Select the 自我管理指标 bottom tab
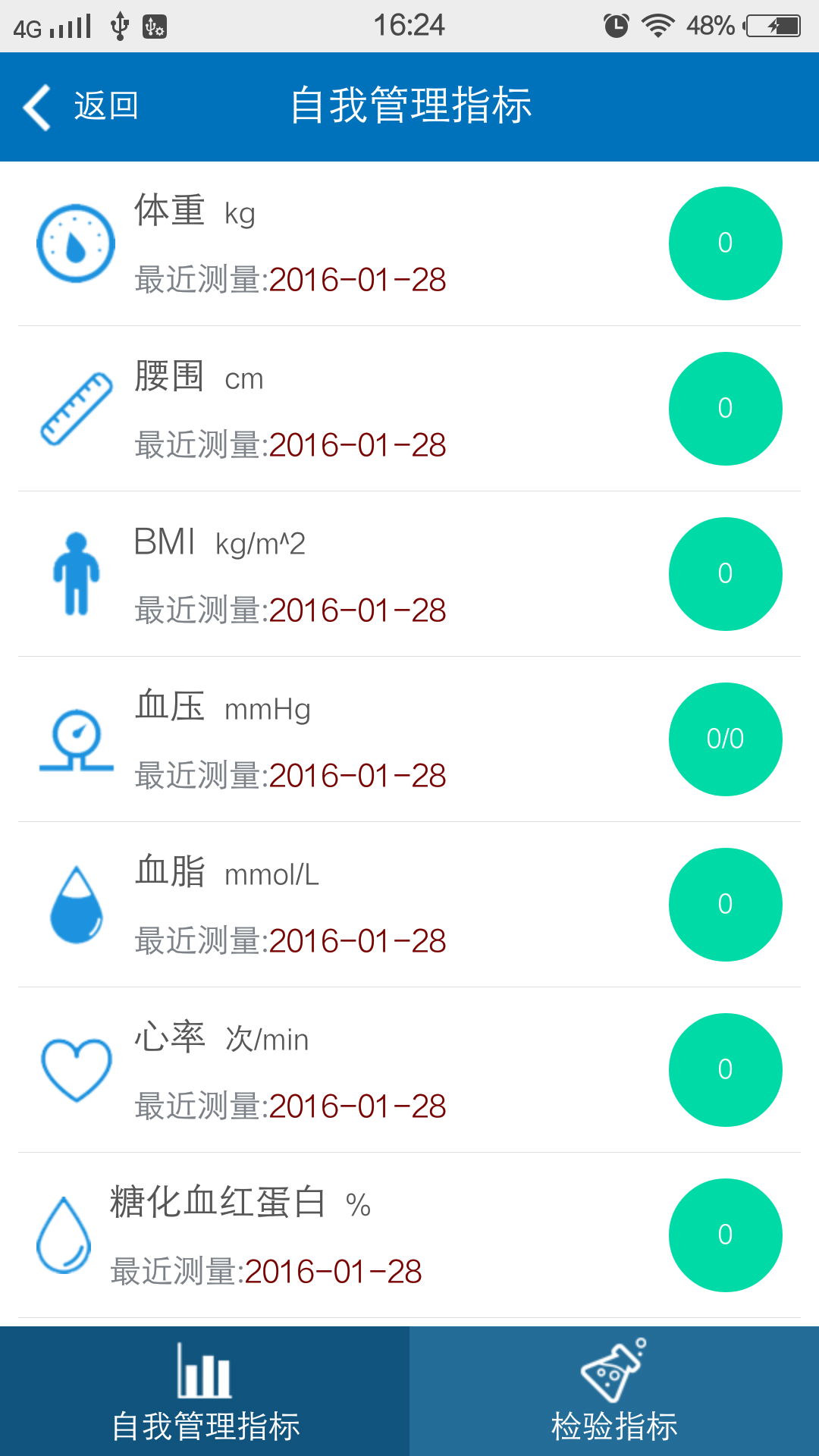Screen dimensions: 819x1456 click(x=205, y=1392)
